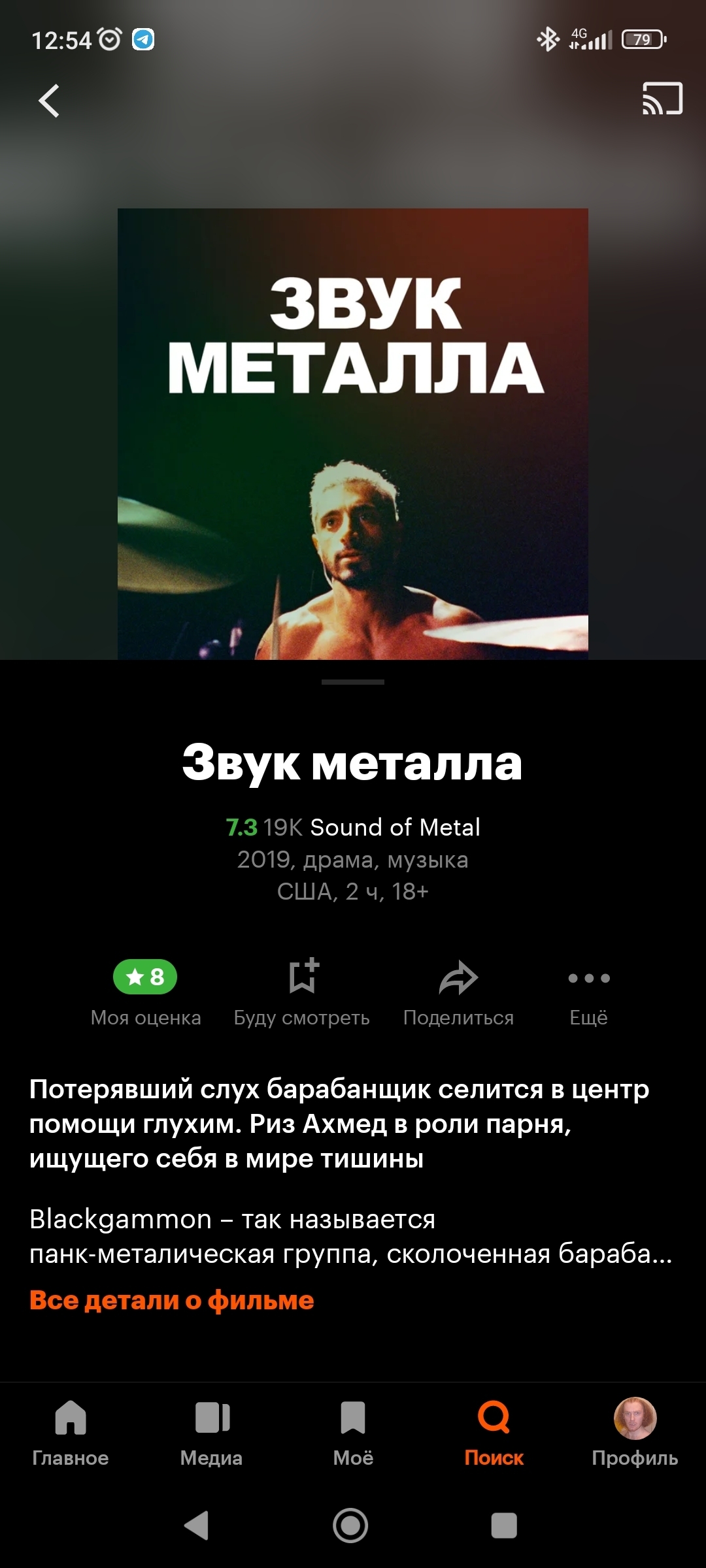Open Все детали о фильме link
Image resolution: width=706 pixels, height=1568 pixels.
point(172,1300)
